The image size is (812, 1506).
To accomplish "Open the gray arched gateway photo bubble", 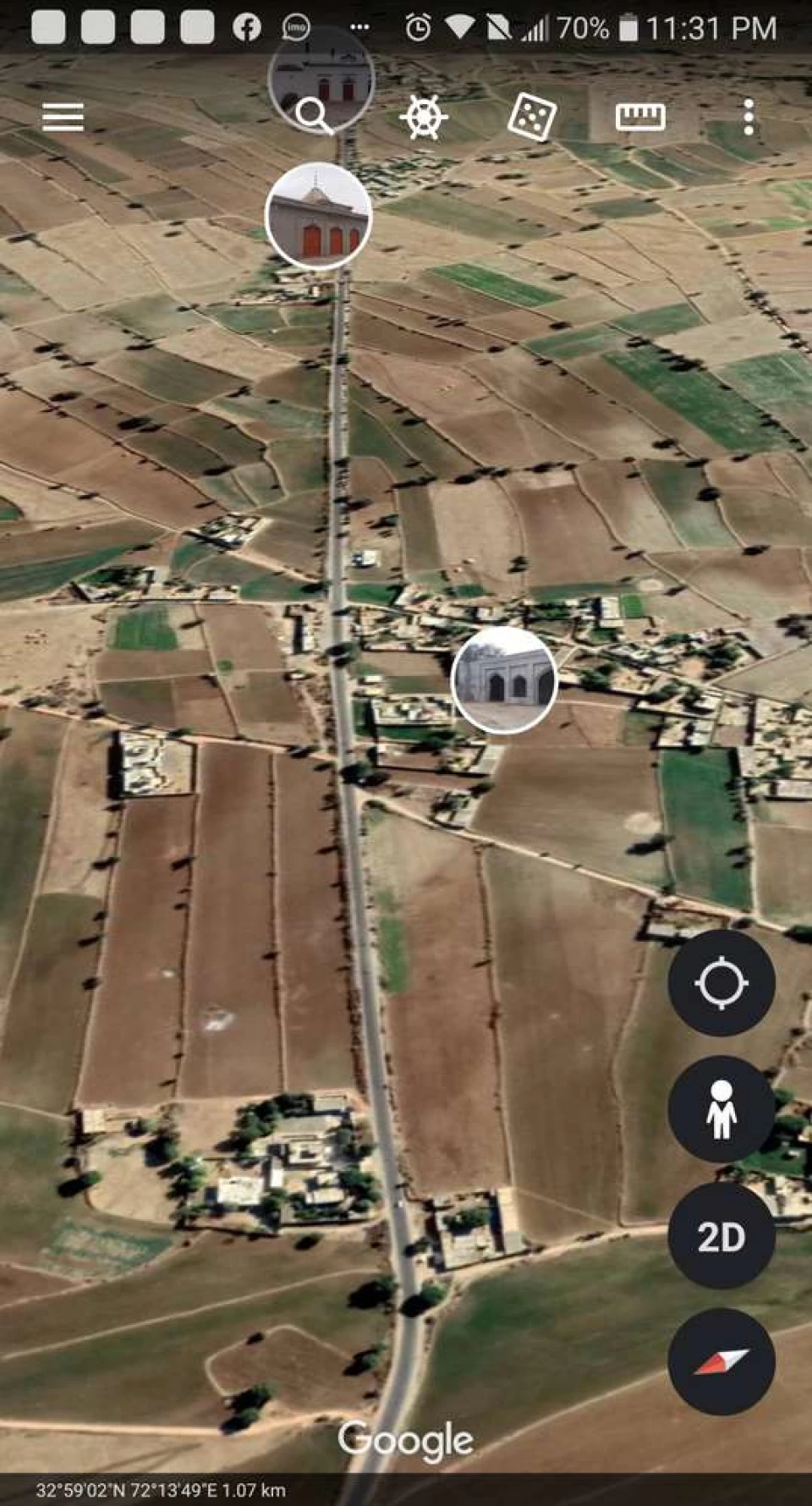I will tap(504, 680).
